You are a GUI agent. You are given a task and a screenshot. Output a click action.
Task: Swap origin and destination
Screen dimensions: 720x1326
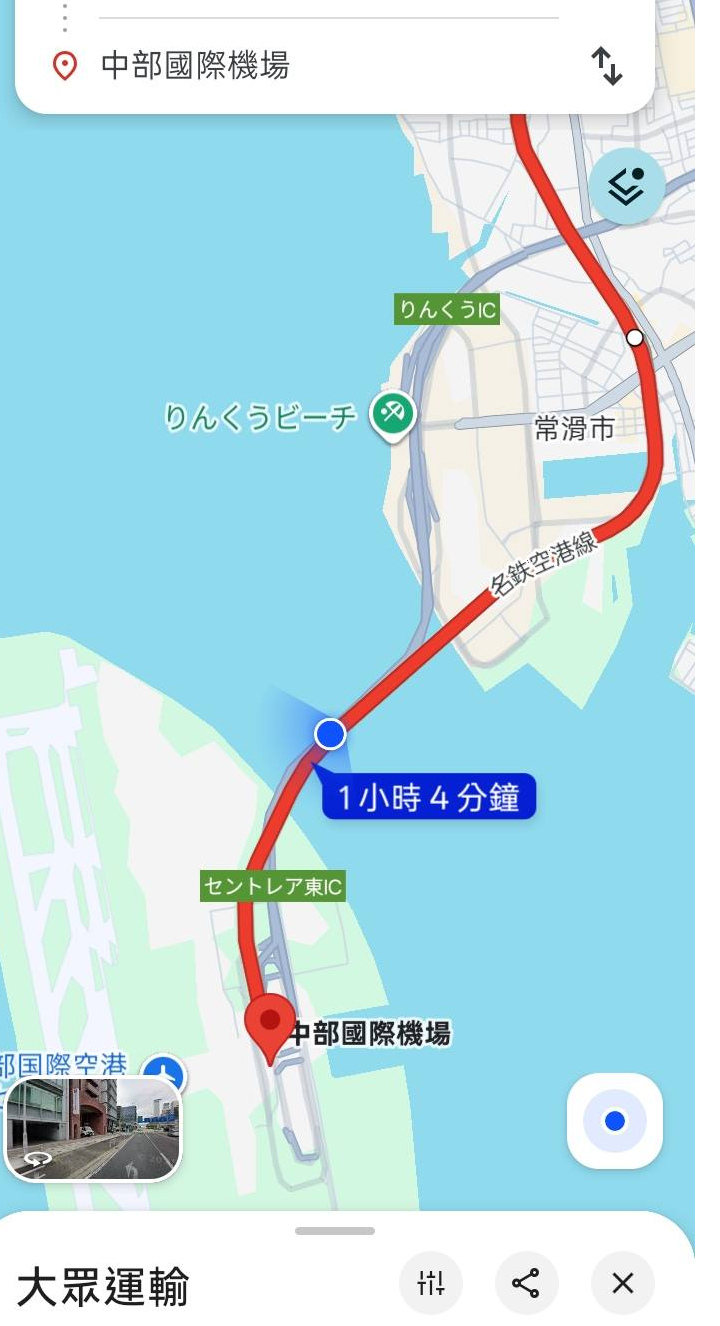(x=606, y=66)
